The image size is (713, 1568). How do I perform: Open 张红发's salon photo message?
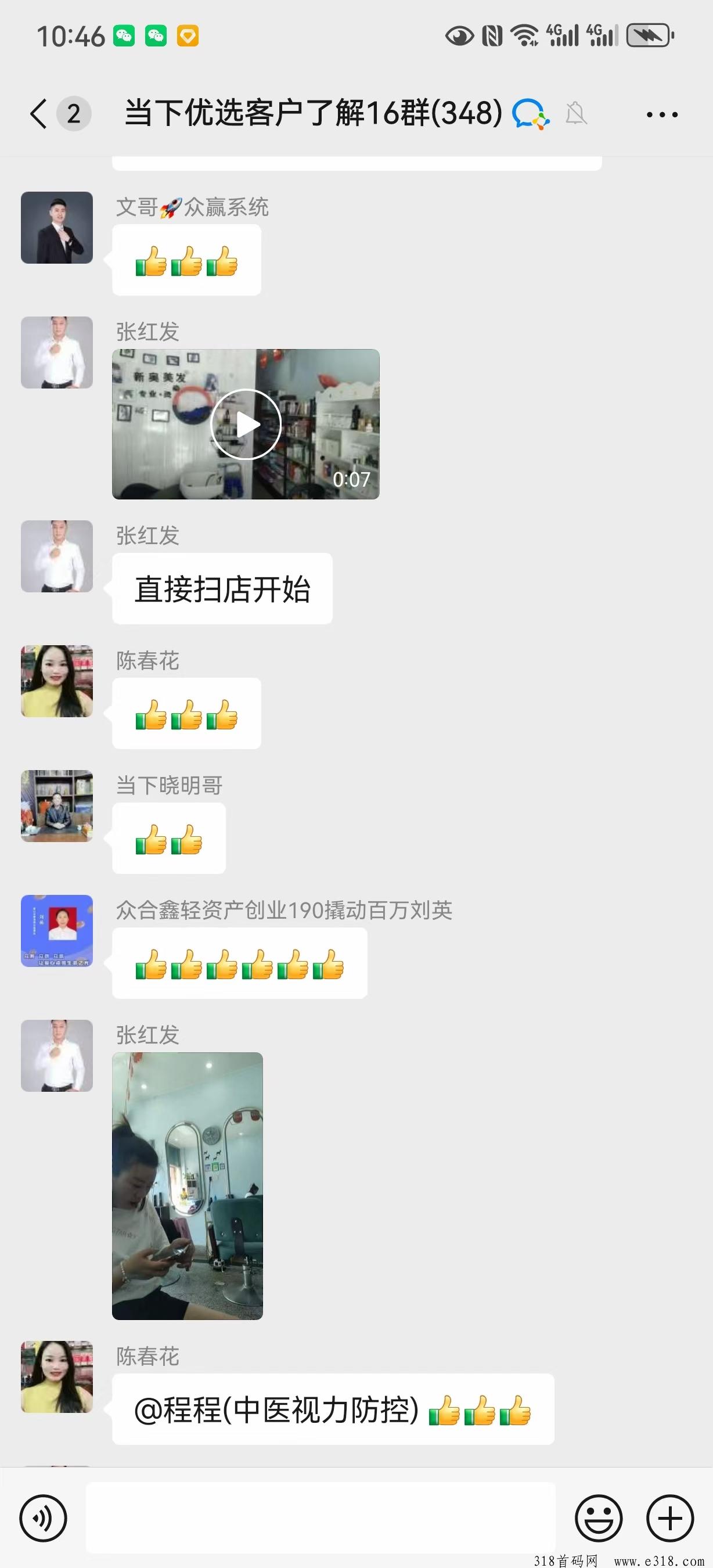tap(188, 1186)
